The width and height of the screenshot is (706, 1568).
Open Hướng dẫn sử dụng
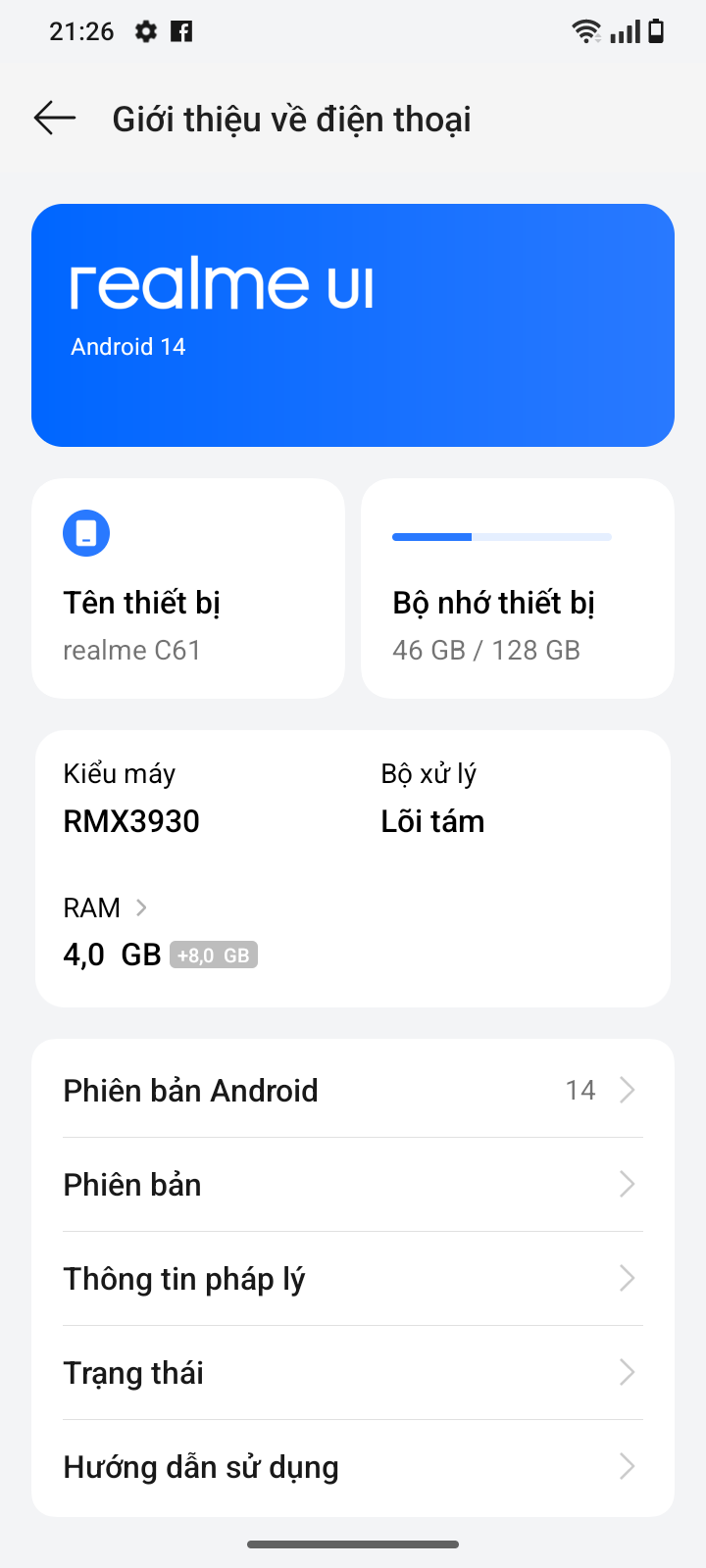tap(353, 1466)
